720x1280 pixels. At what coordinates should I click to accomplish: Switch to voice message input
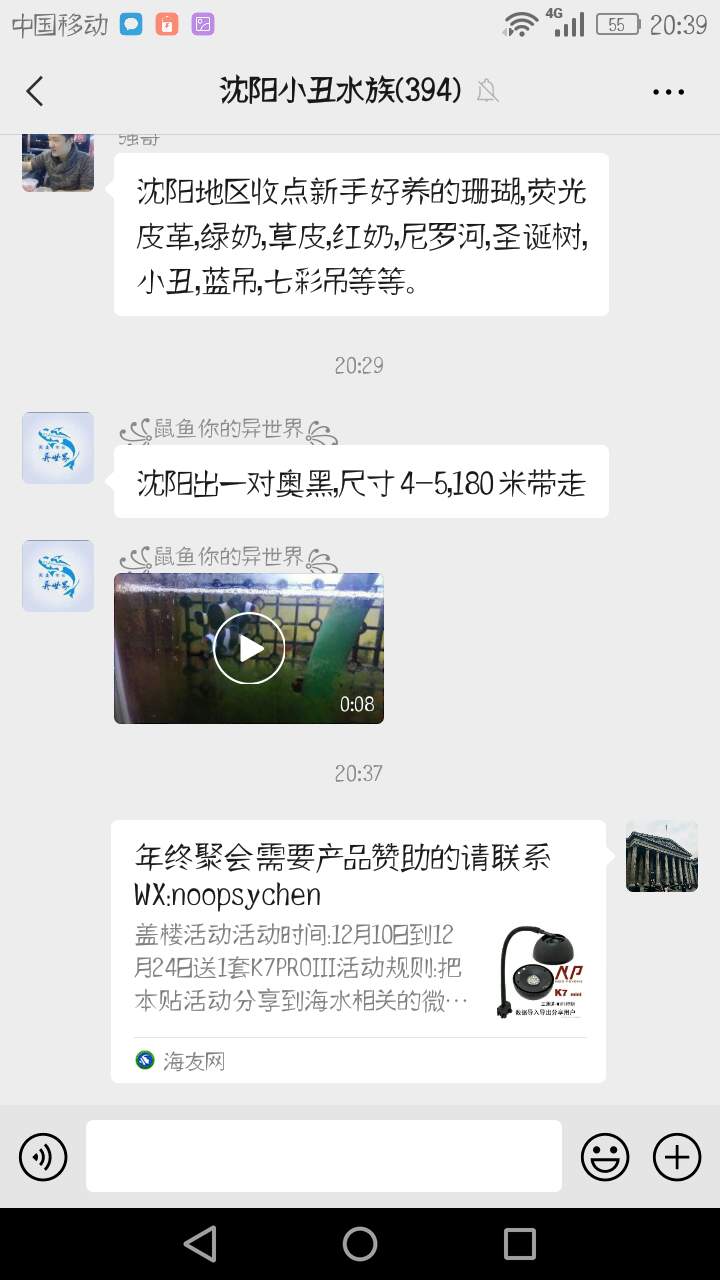tap(43, 1157)
